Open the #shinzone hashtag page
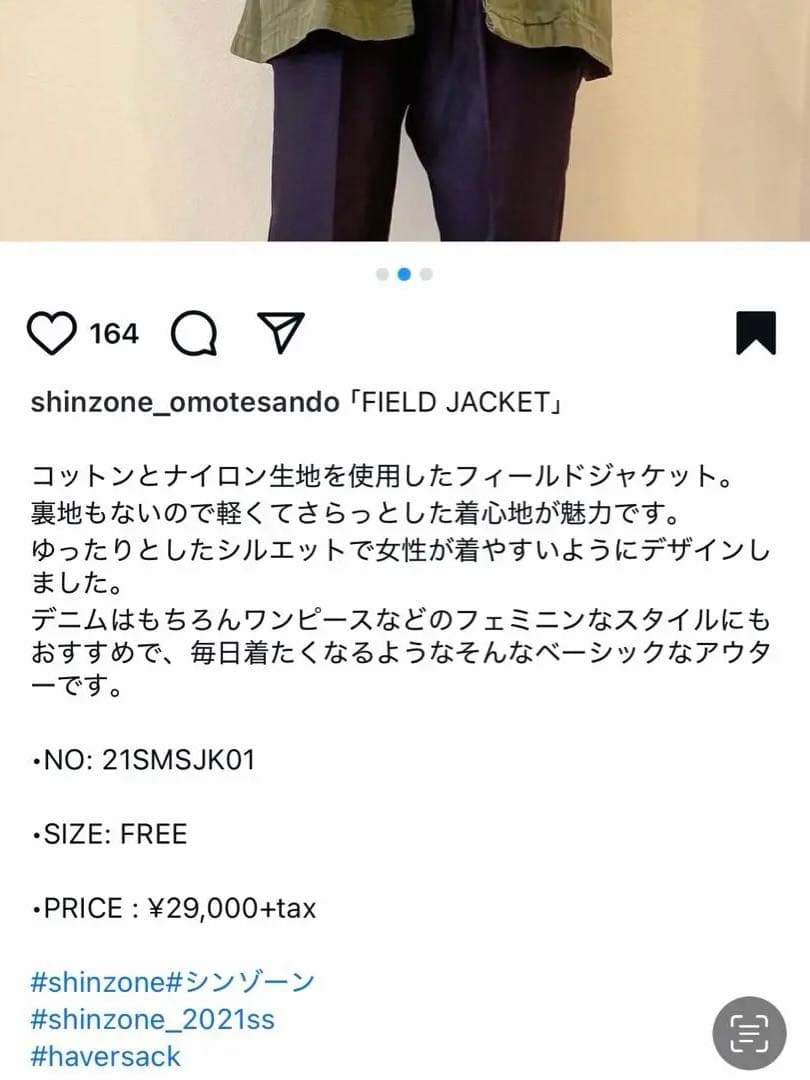The width and height of the screenshot is (810, 1080). tap(96, 981)
